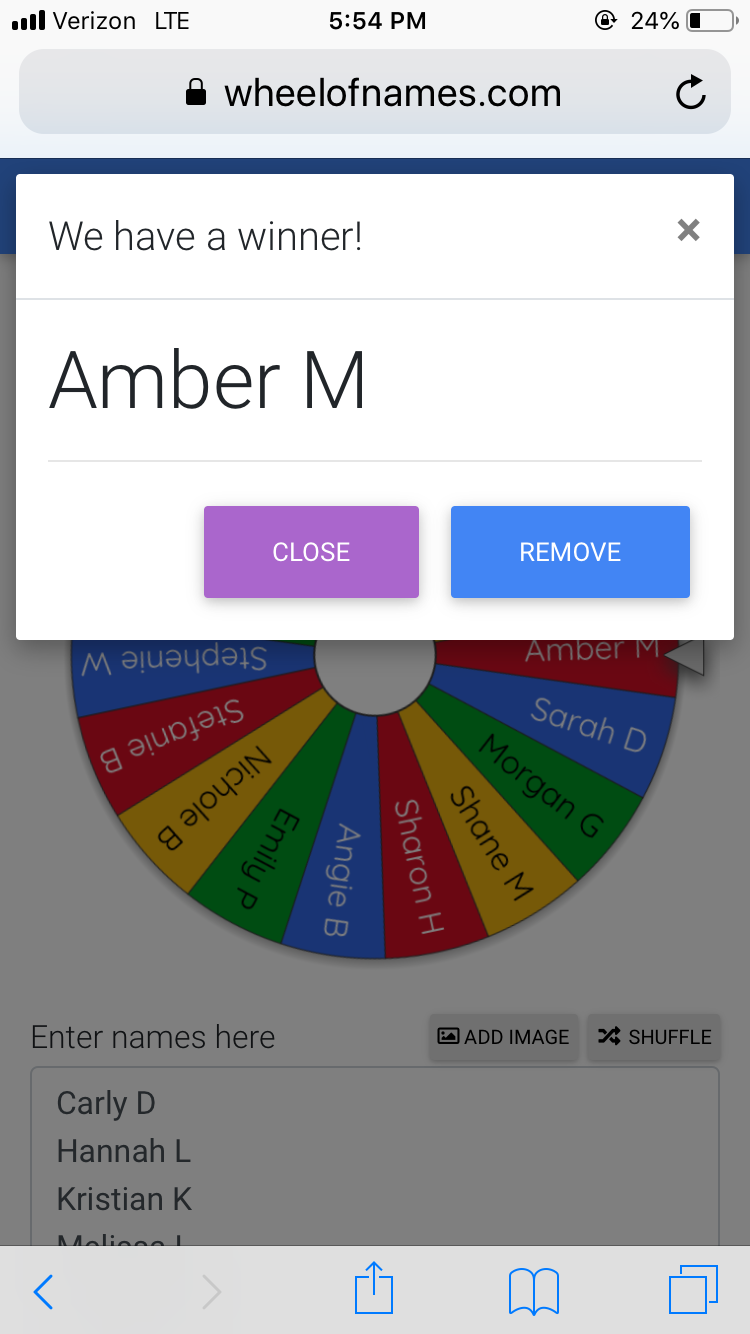Reload the wheelofnames.com page
Image resolution: width=750 pixels, height=1334 pixels.
tap(691, 94)
